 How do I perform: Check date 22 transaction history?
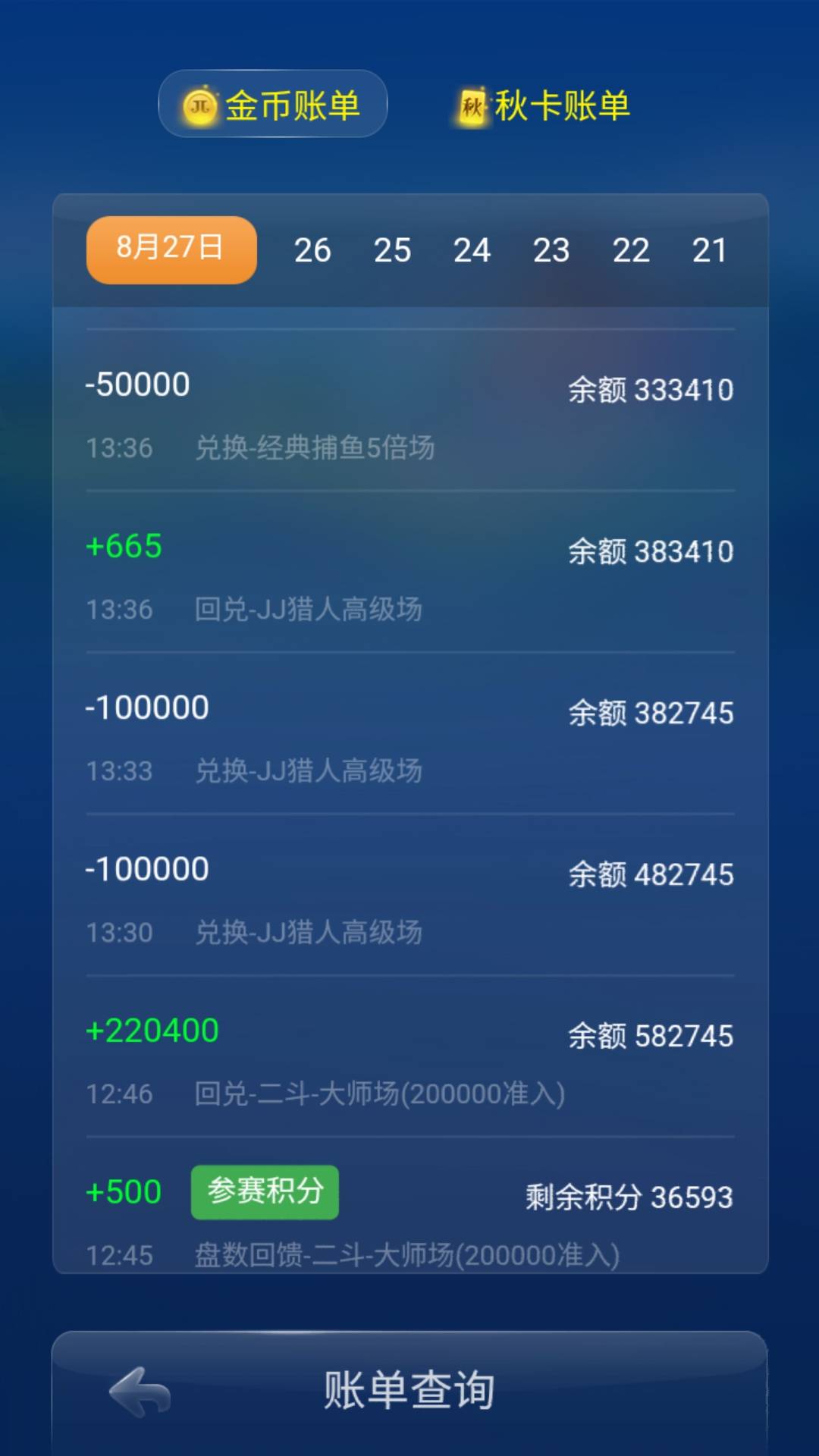(632, 250)
